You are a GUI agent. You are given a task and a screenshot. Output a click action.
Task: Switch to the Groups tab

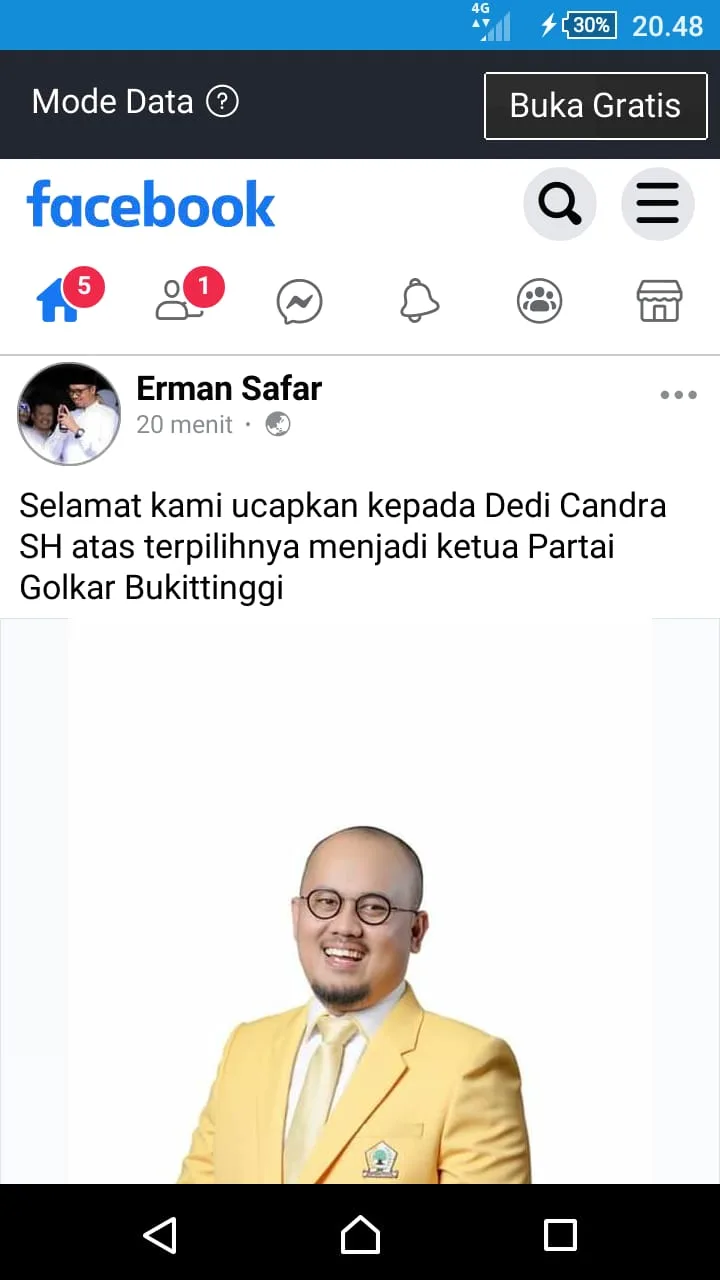click(539, 300)
